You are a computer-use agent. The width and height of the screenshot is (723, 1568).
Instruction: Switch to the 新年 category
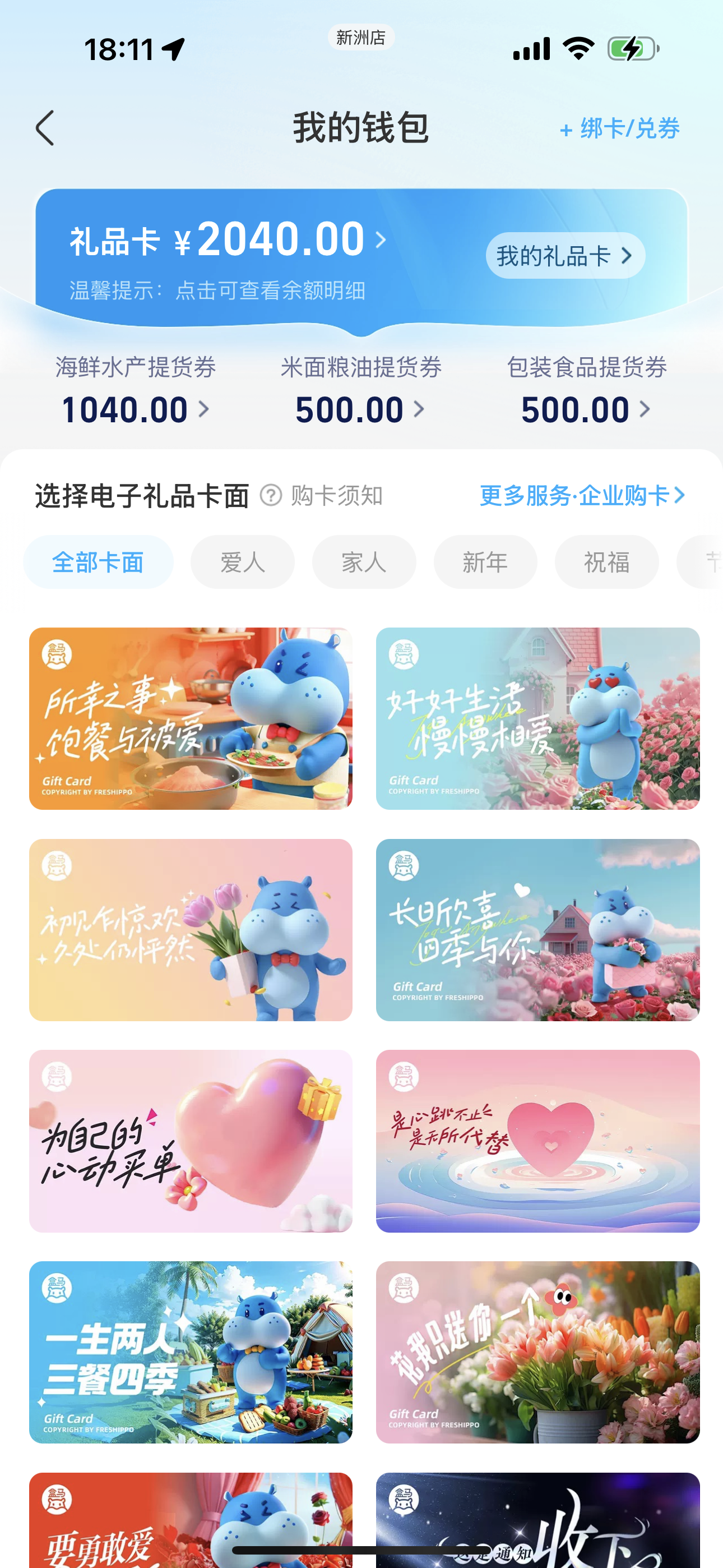[485, 562]
